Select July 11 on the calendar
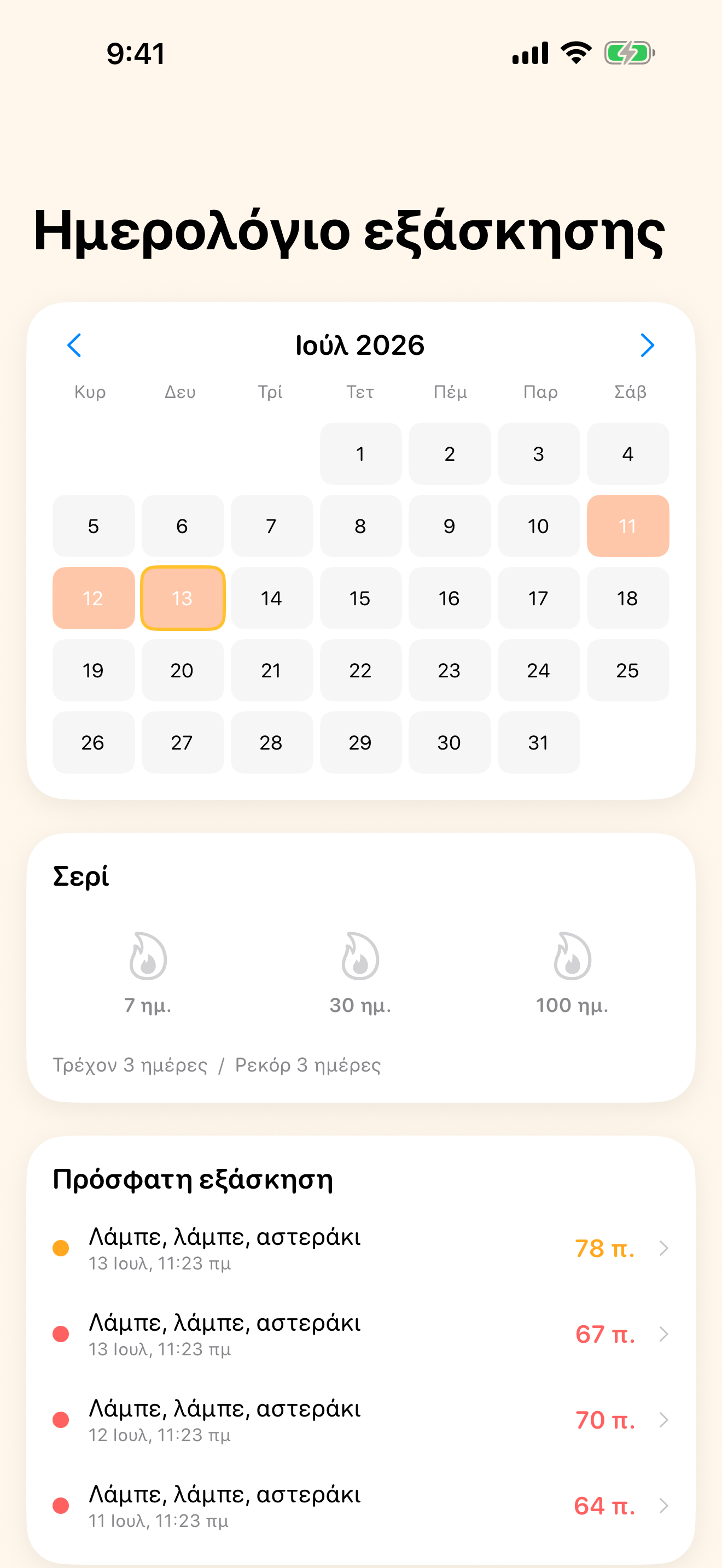 pyautogui.click(x=627, y=526)
